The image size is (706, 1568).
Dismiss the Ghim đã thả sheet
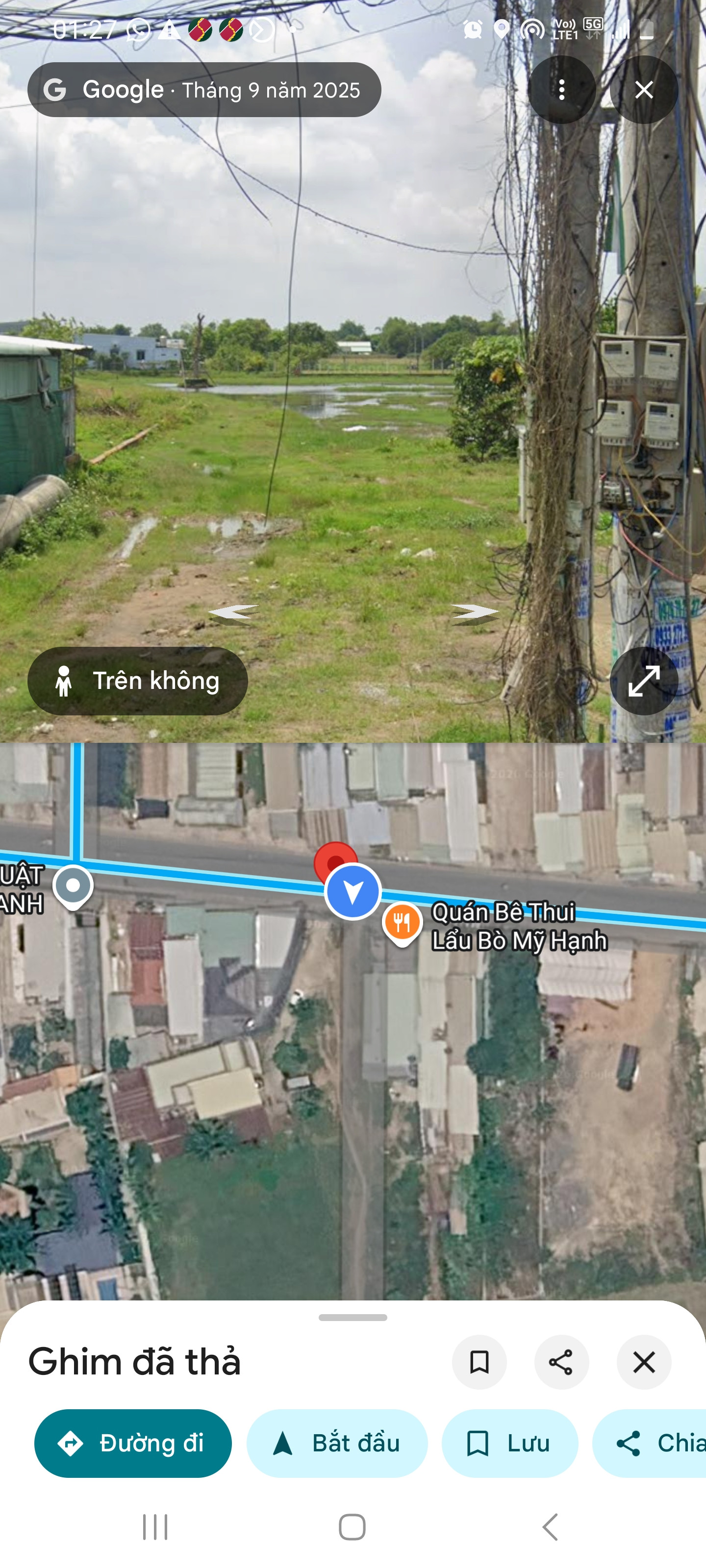[x=644, y=1362]
